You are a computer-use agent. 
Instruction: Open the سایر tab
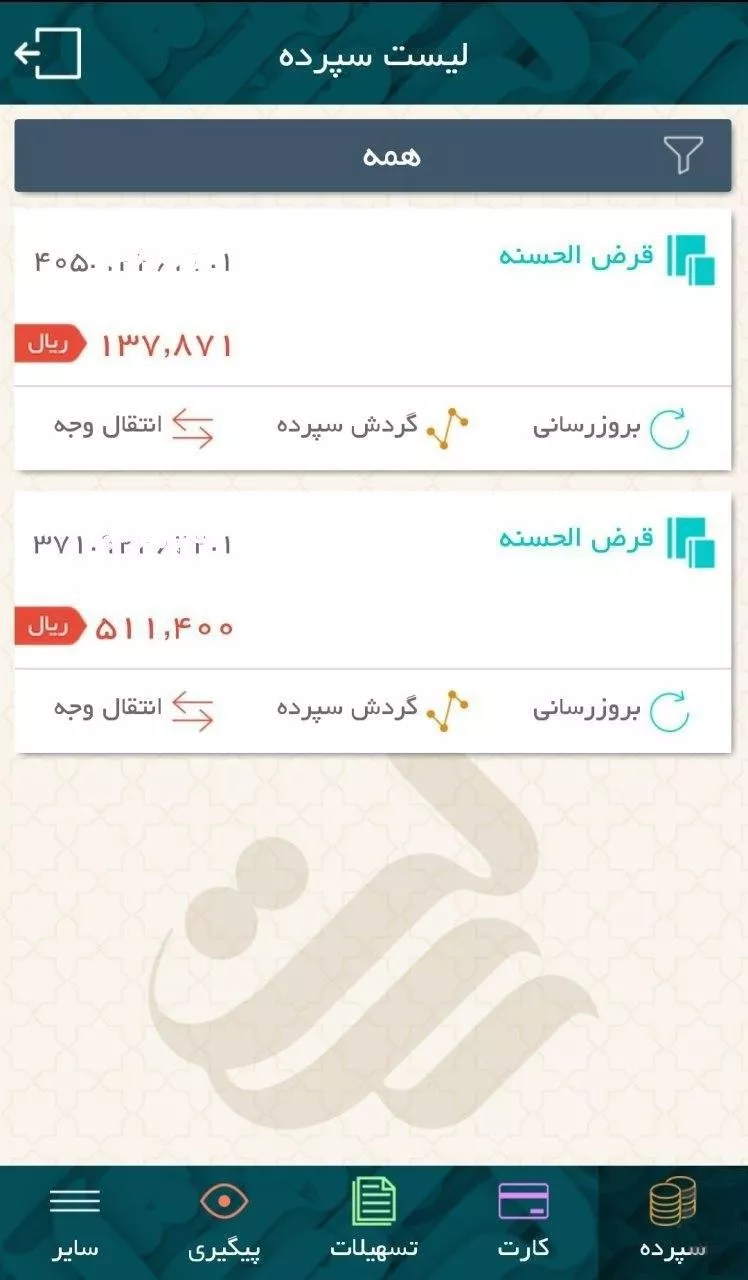[75, 1221]
